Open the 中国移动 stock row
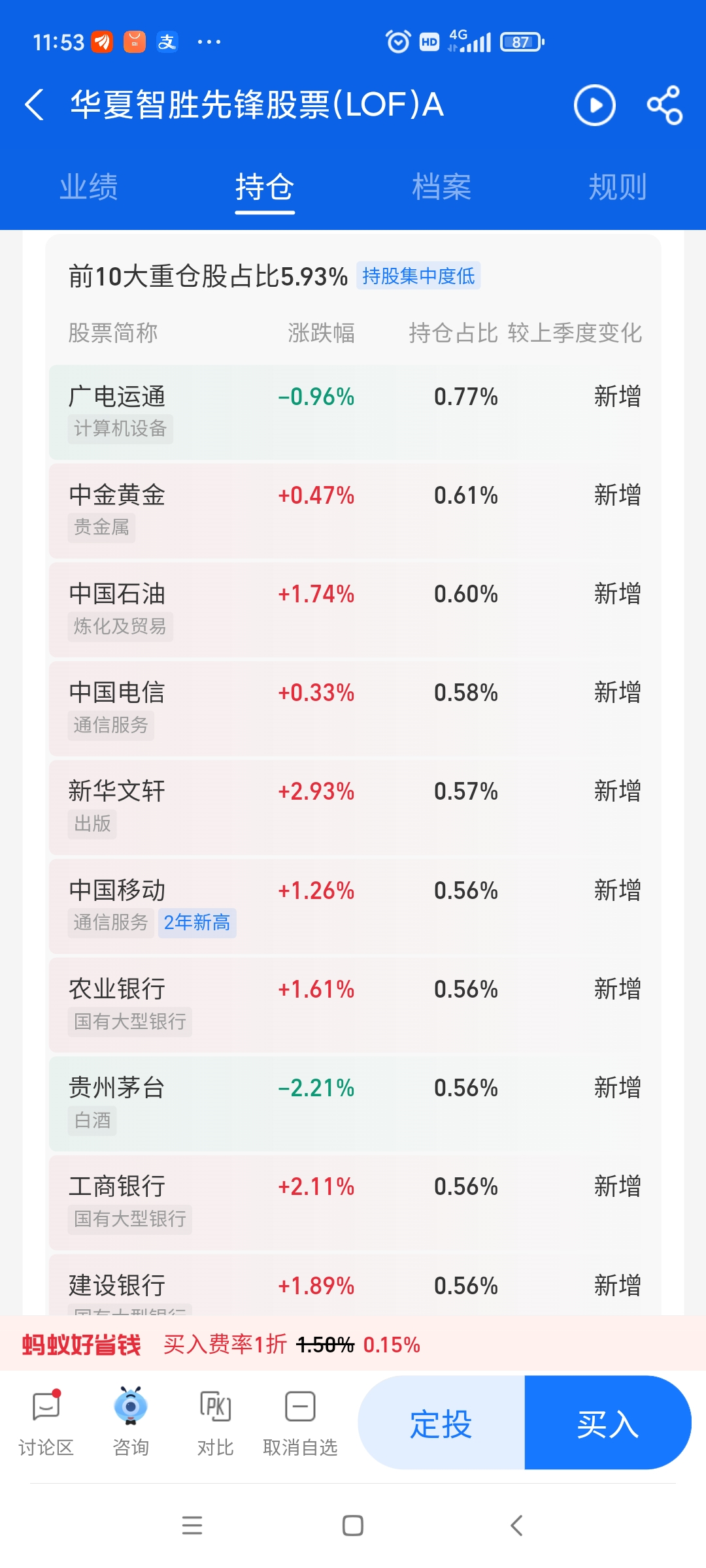Viewport: 706px width, 1568px height. point(353,906)
